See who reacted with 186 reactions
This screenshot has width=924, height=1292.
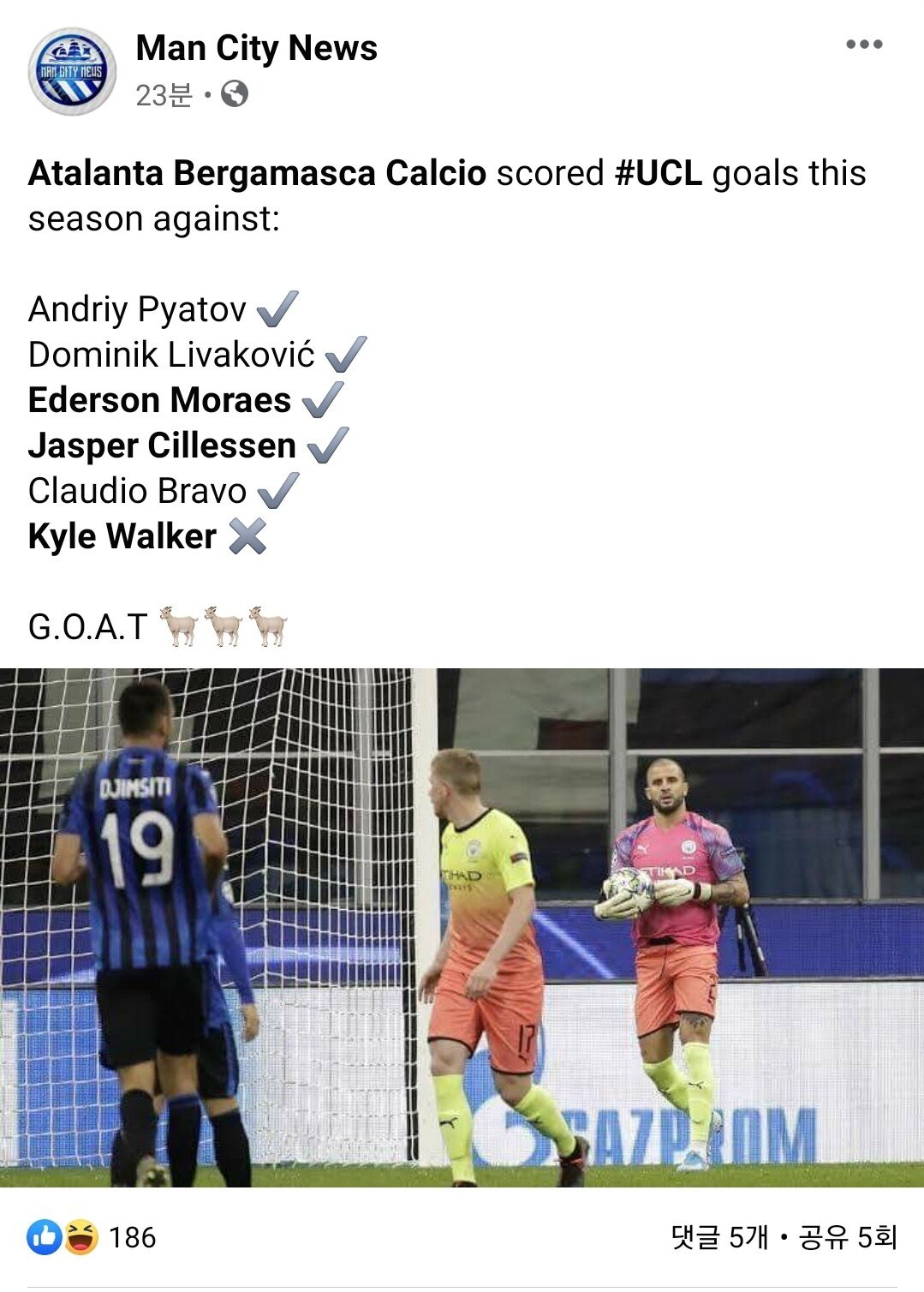(92, 1237)
